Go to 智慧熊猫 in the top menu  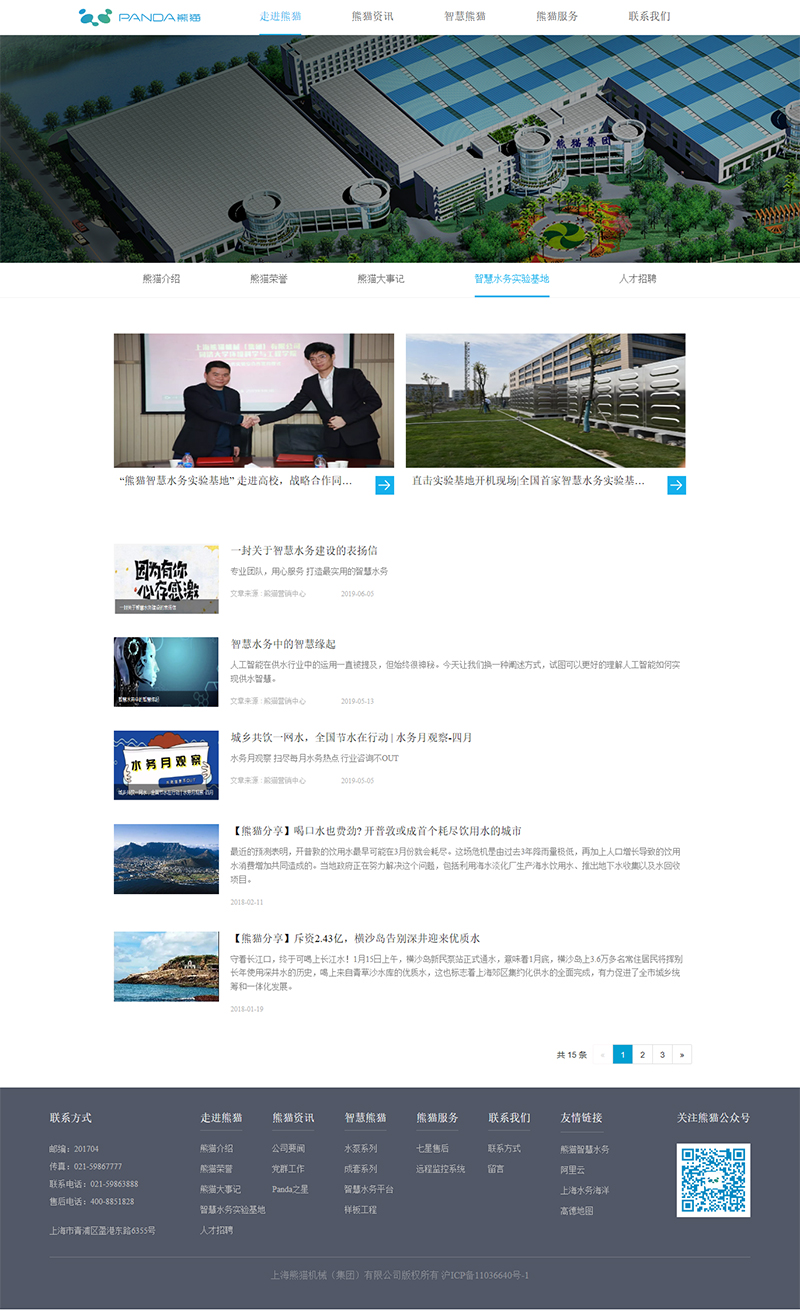click(465, 17)
